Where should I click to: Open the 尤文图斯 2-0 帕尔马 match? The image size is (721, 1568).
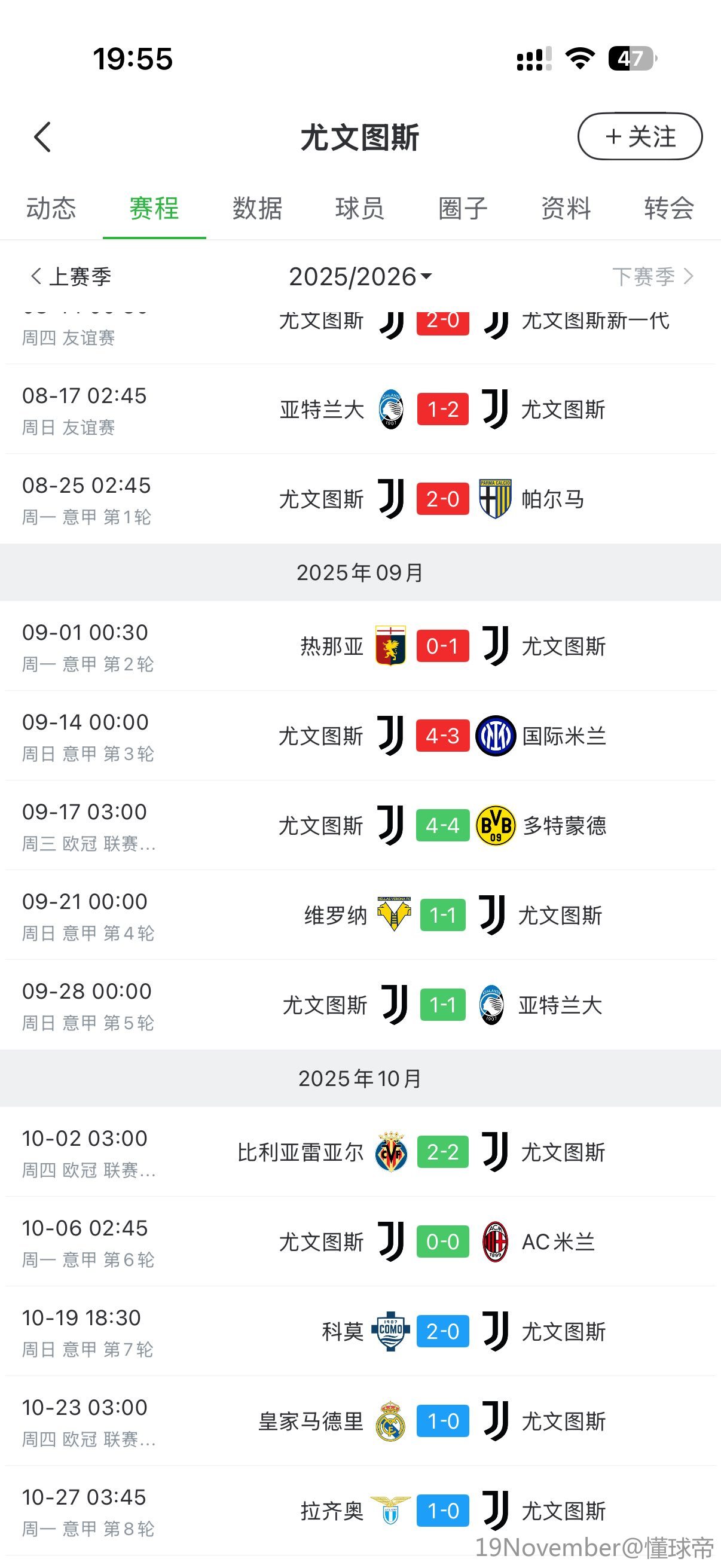(442, 499)
